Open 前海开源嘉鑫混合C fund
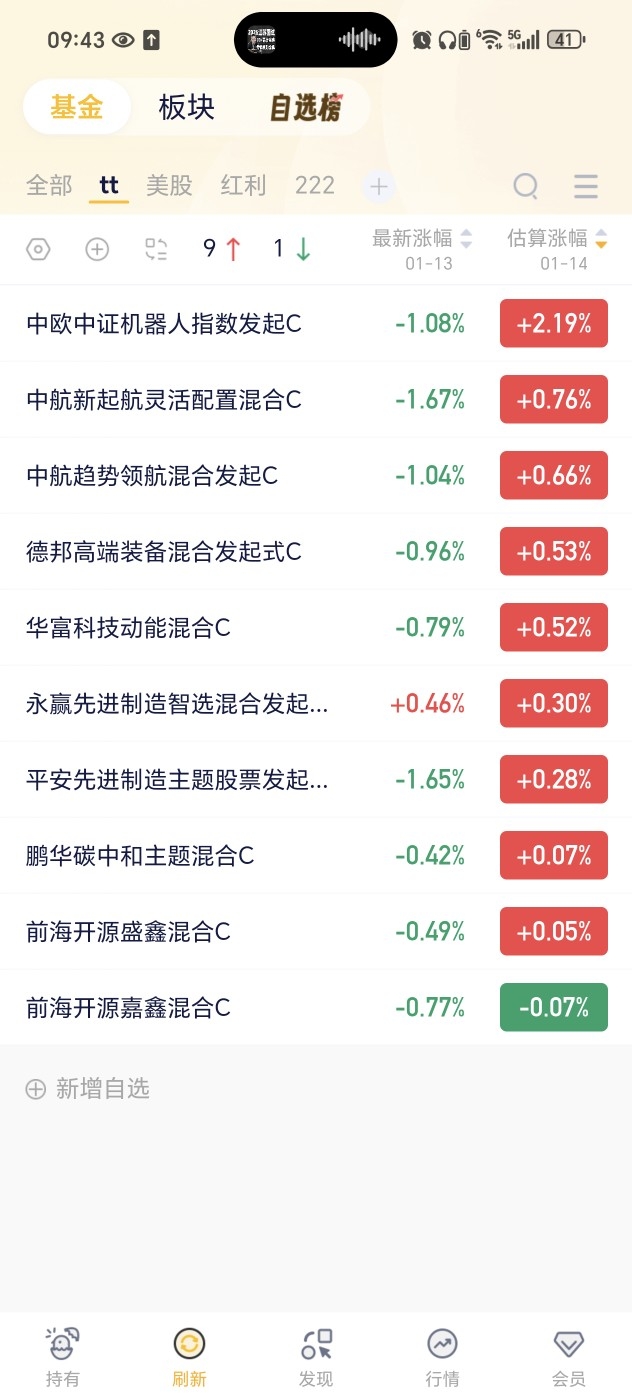The height and width of the screenshot is (1400, 632). tap(129, 1008)
